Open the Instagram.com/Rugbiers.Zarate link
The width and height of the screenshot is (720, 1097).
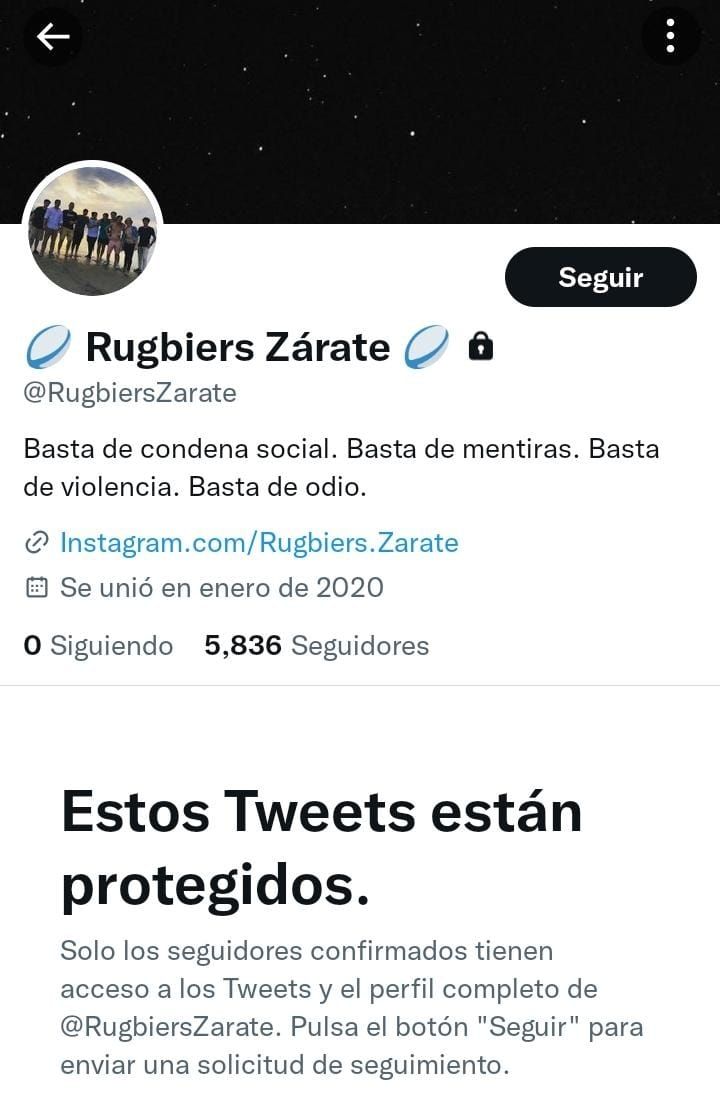click(259, 543)
